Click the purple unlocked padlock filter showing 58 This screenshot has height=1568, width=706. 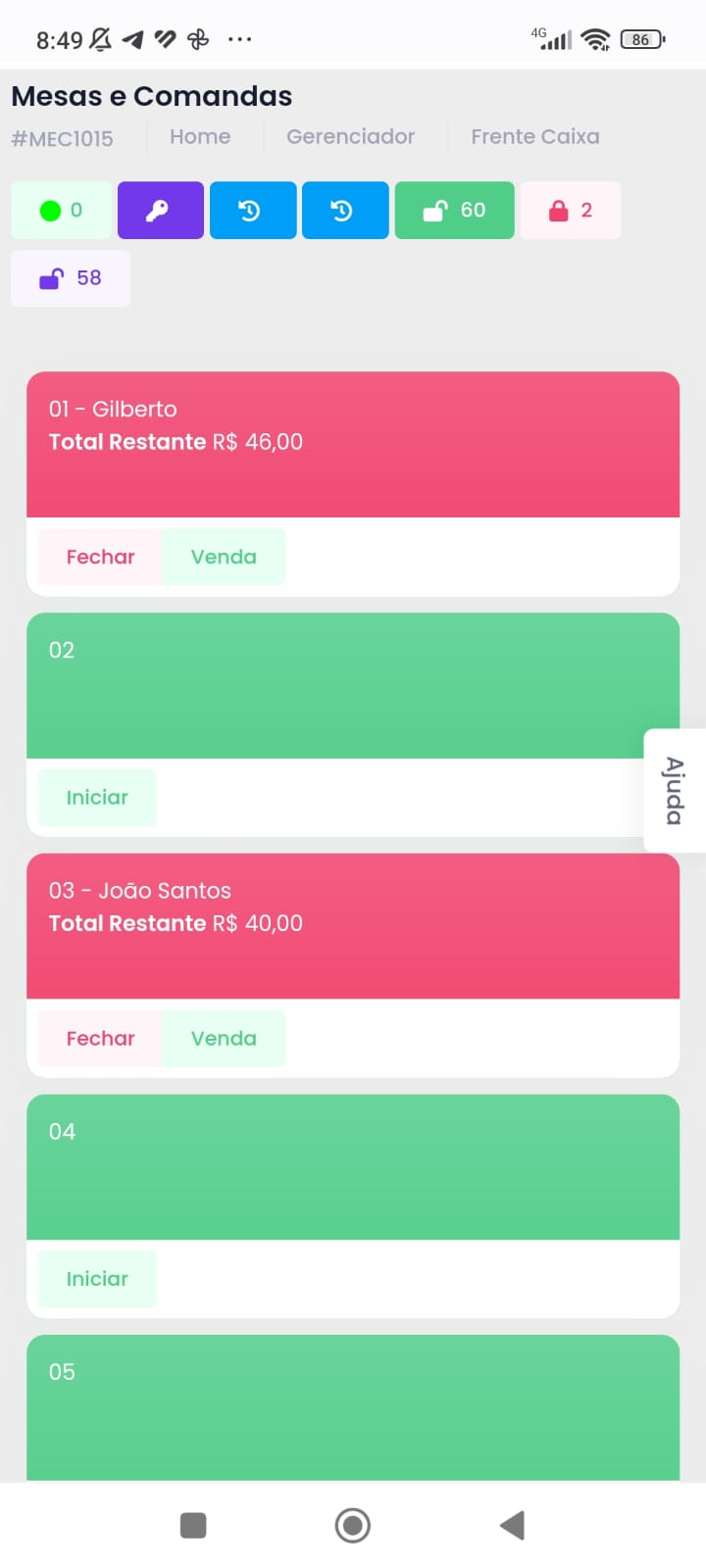(70, 277)
